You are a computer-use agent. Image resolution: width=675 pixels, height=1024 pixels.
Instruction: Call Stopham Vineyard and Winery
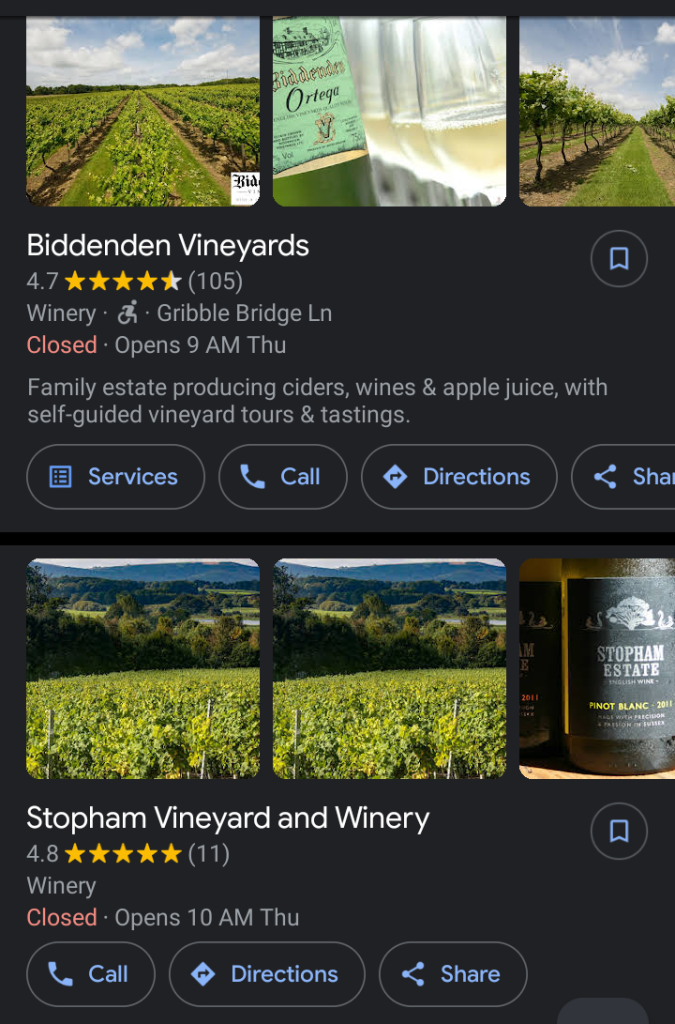pos(90,974)
